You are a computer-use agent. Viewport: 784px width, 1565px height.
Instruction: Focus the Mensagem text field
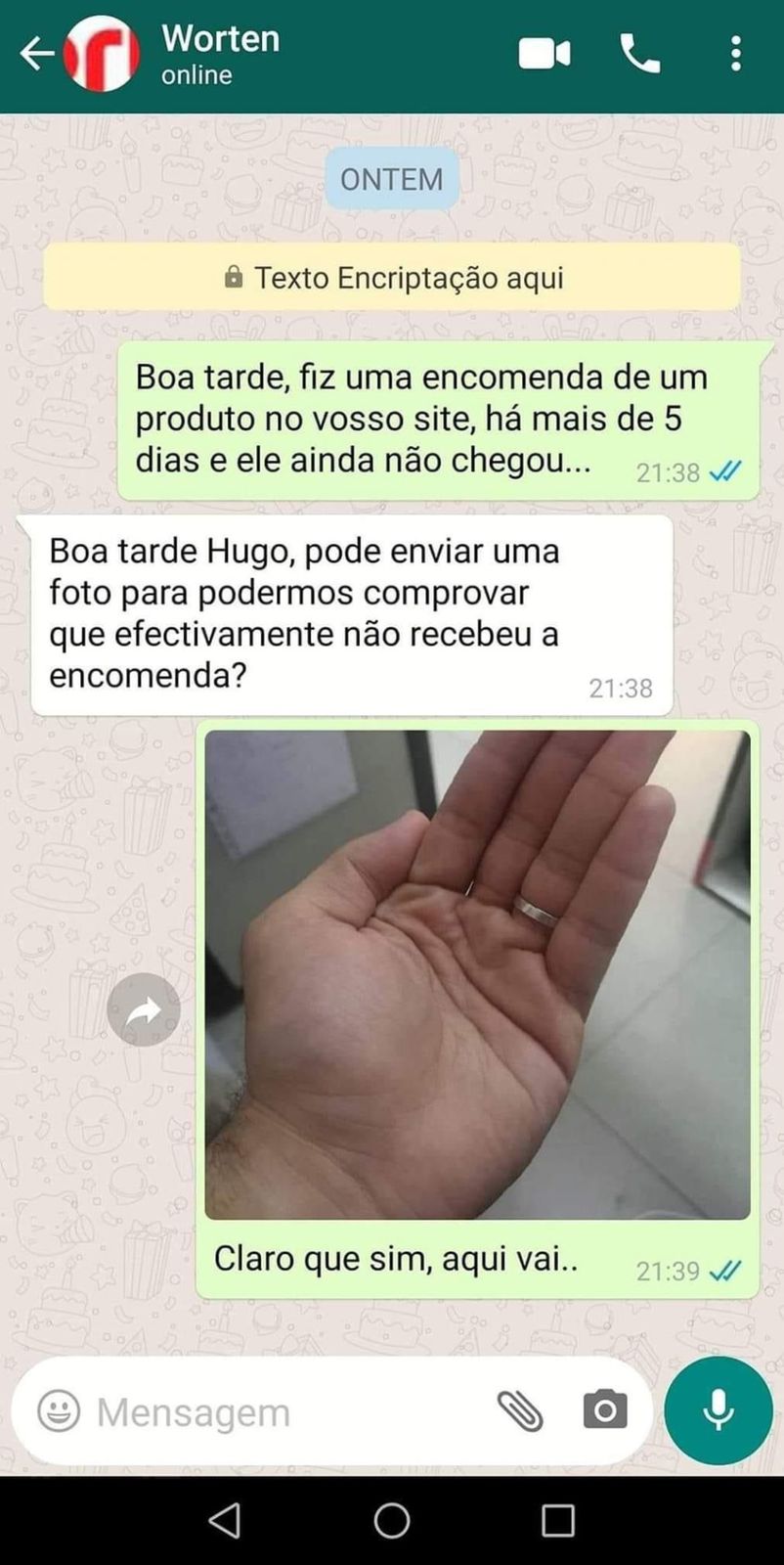[283, 1411]
